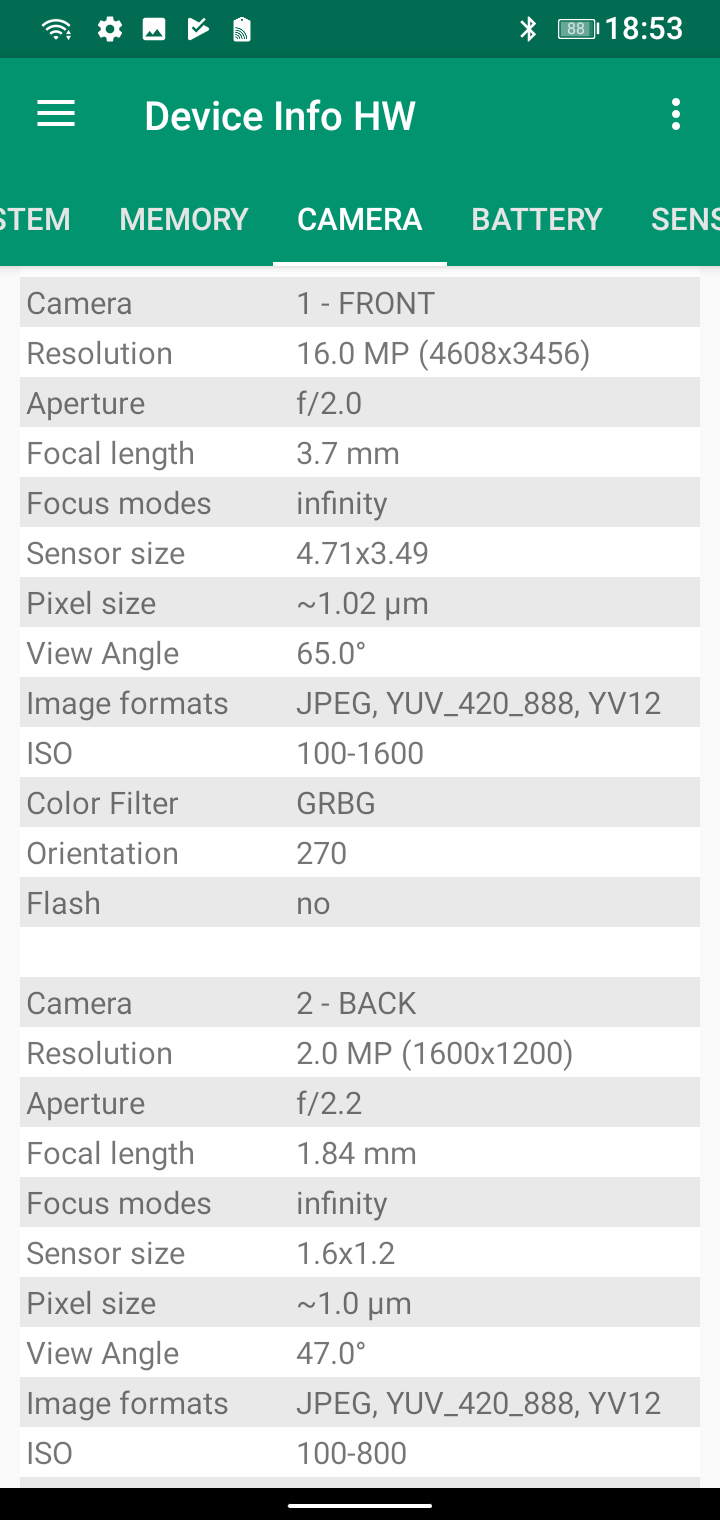Viewport: 720px width, 1520px height.
Task: Select the CAMERA tab
Action: point(360,219)
